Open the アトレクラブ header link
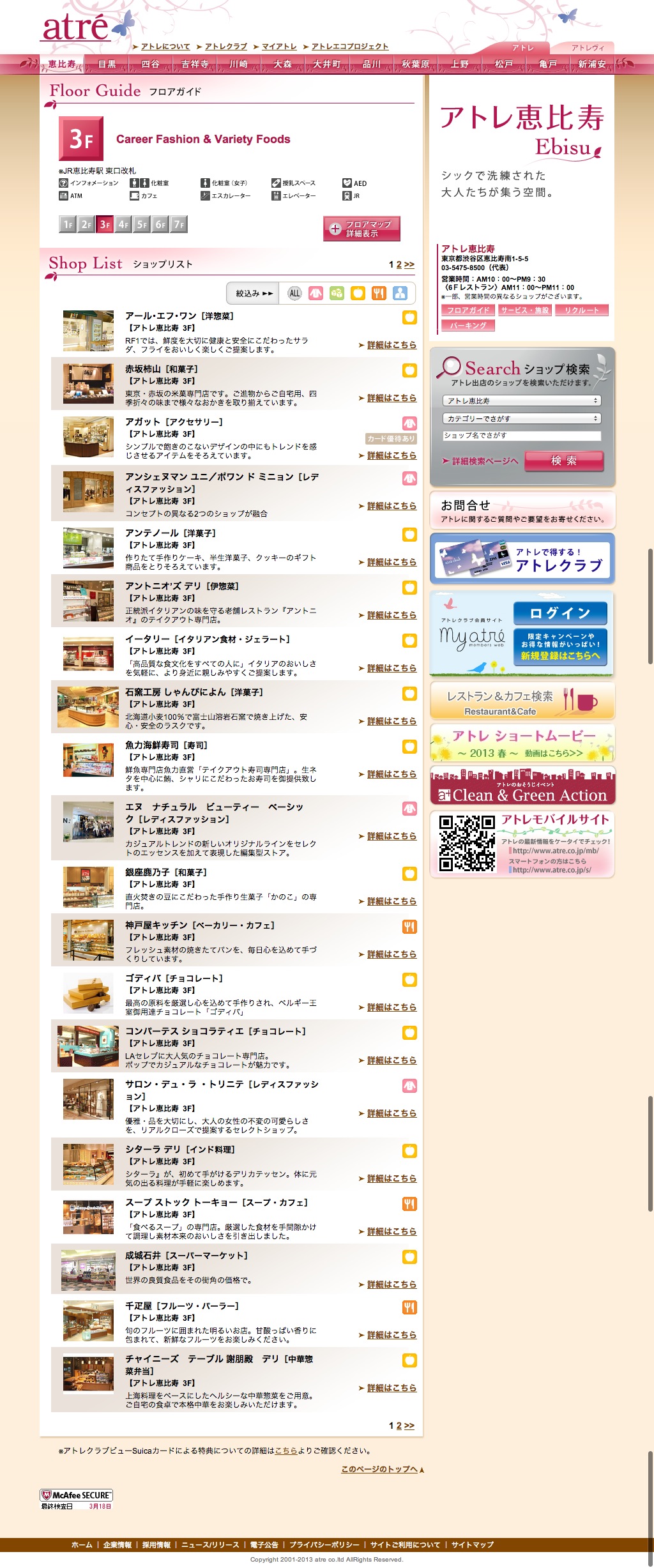 click(x=225, y=47)
